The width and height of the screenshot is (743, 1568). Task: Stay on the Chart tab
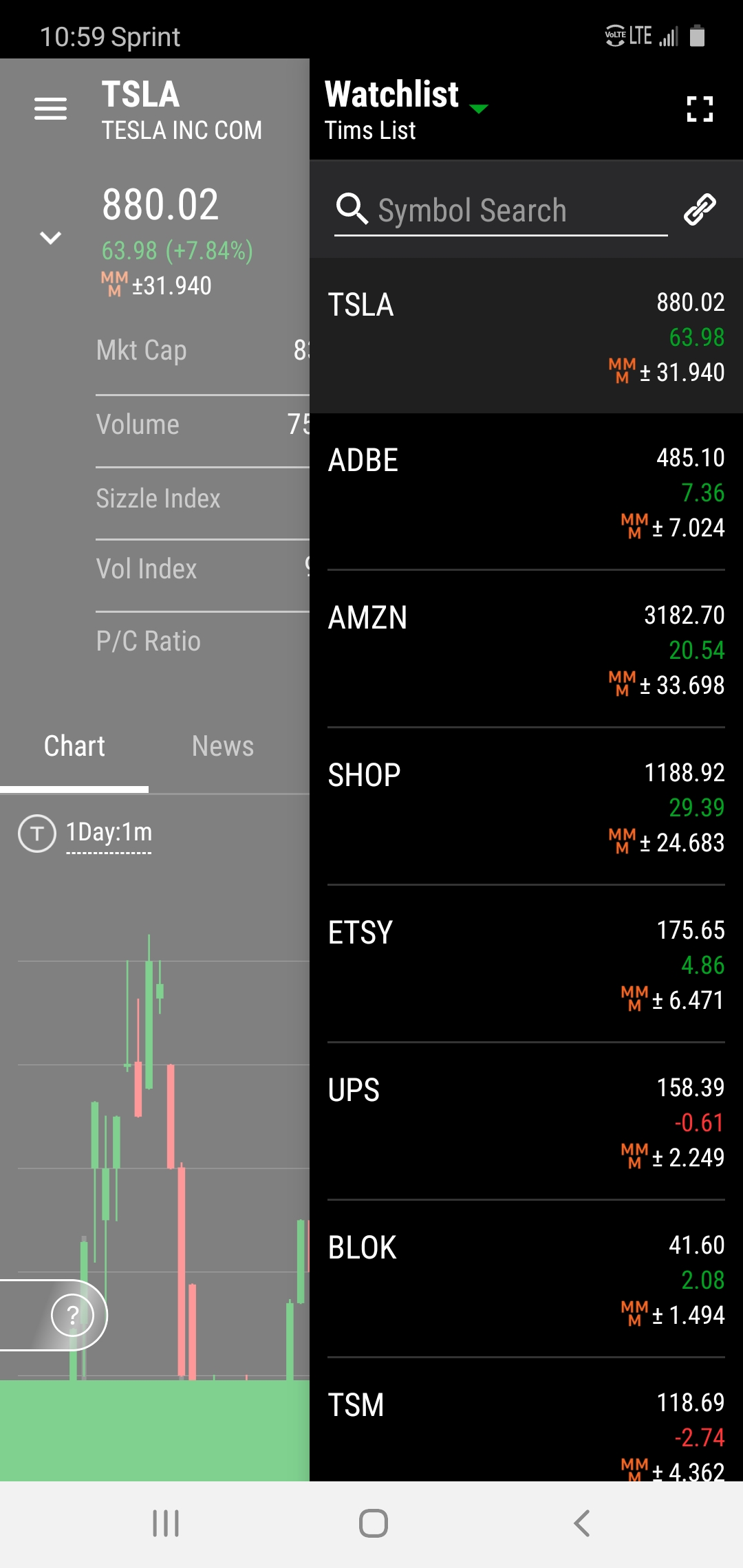pos(74,745)
